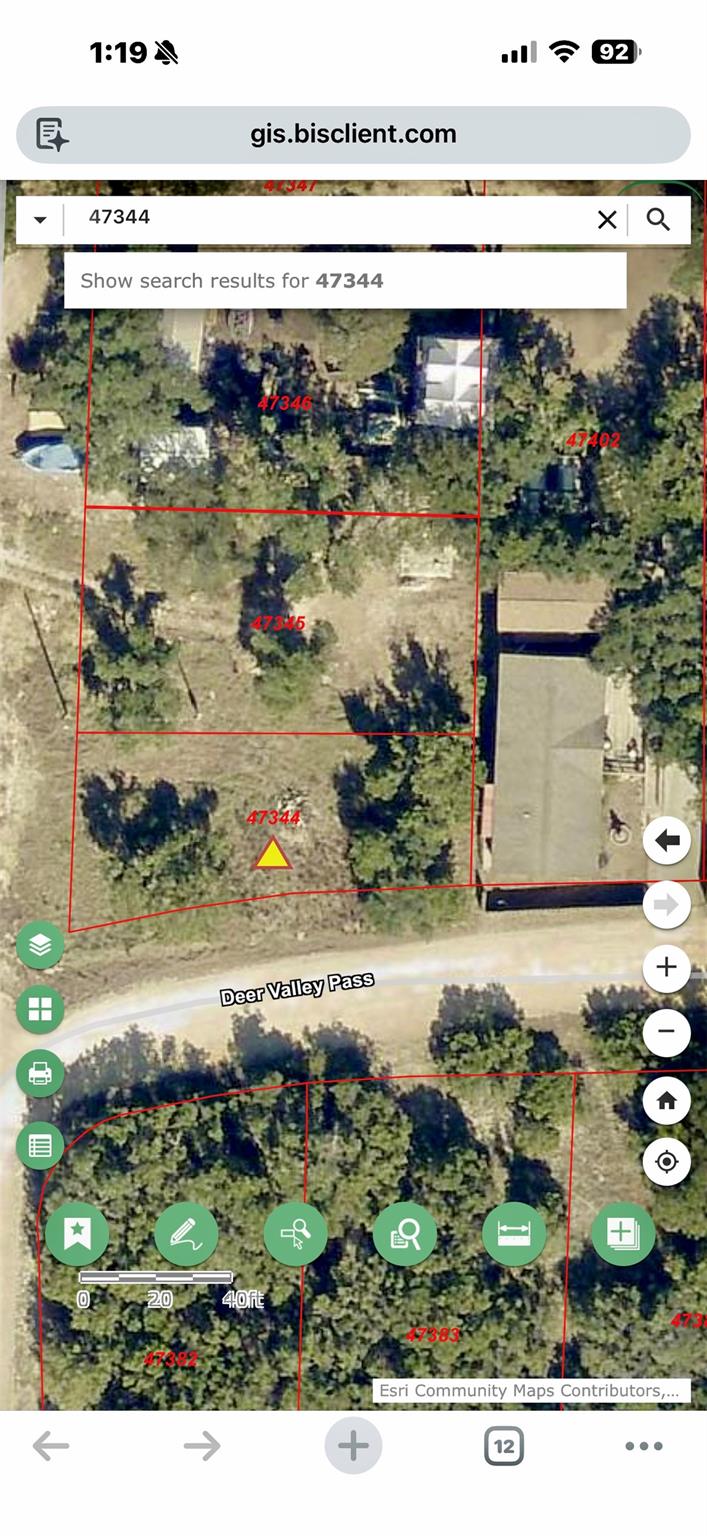Locate my position on the map

[667, 1162]
